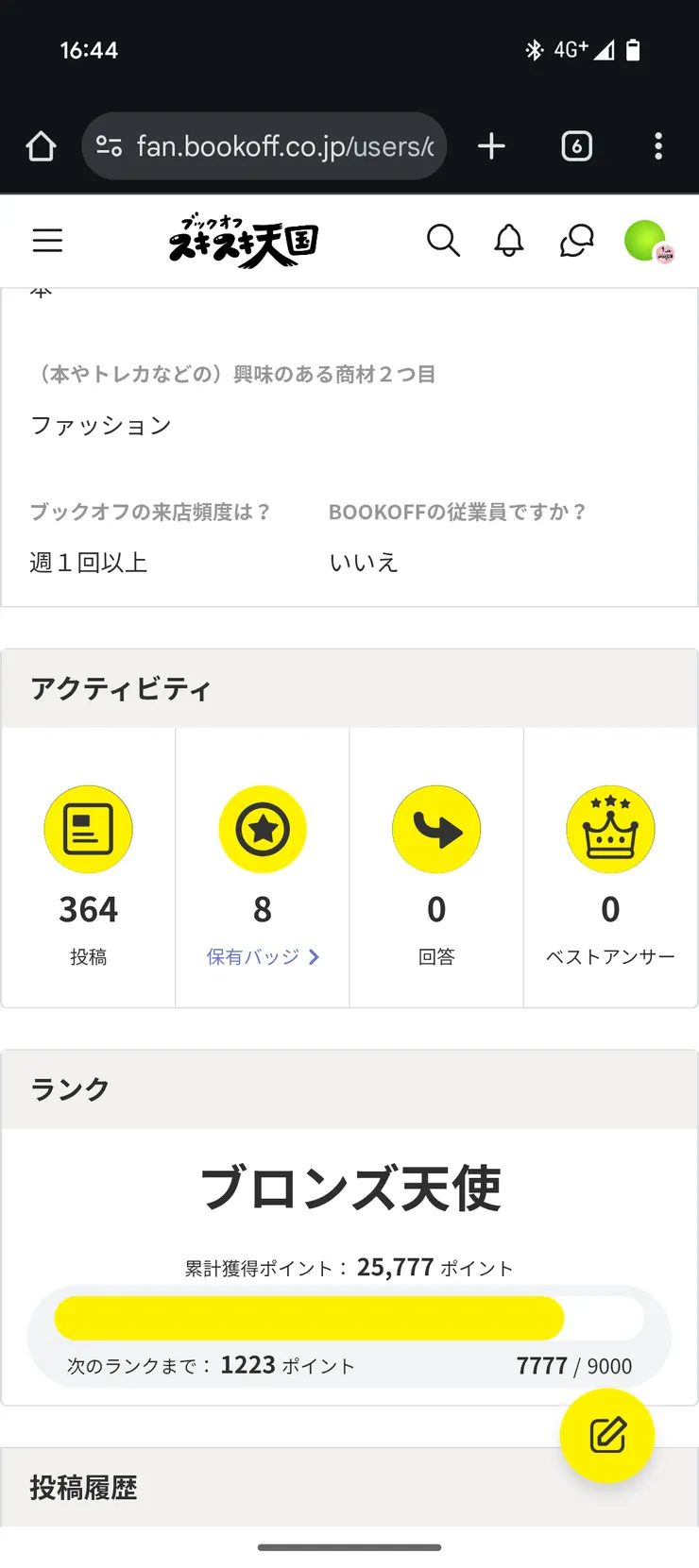This screenshot has width=699, height=1568.
Task: Open a new browser tab with plus
Action: (491, 146)
